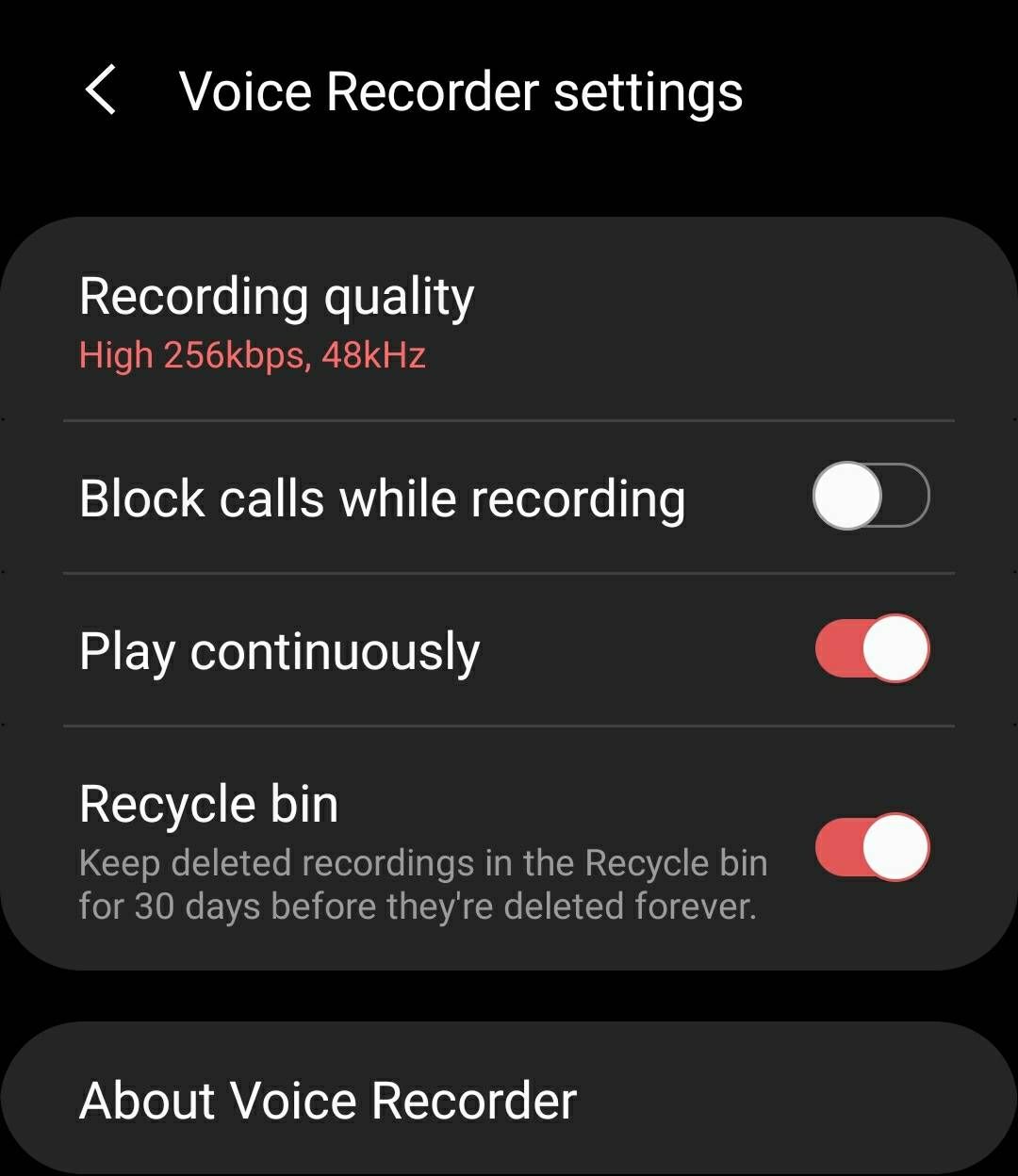This screenshot has width=1018, height=1176.
Task: Click the Play continuously label
Action: pyautogui.click(x=280, y=649)
